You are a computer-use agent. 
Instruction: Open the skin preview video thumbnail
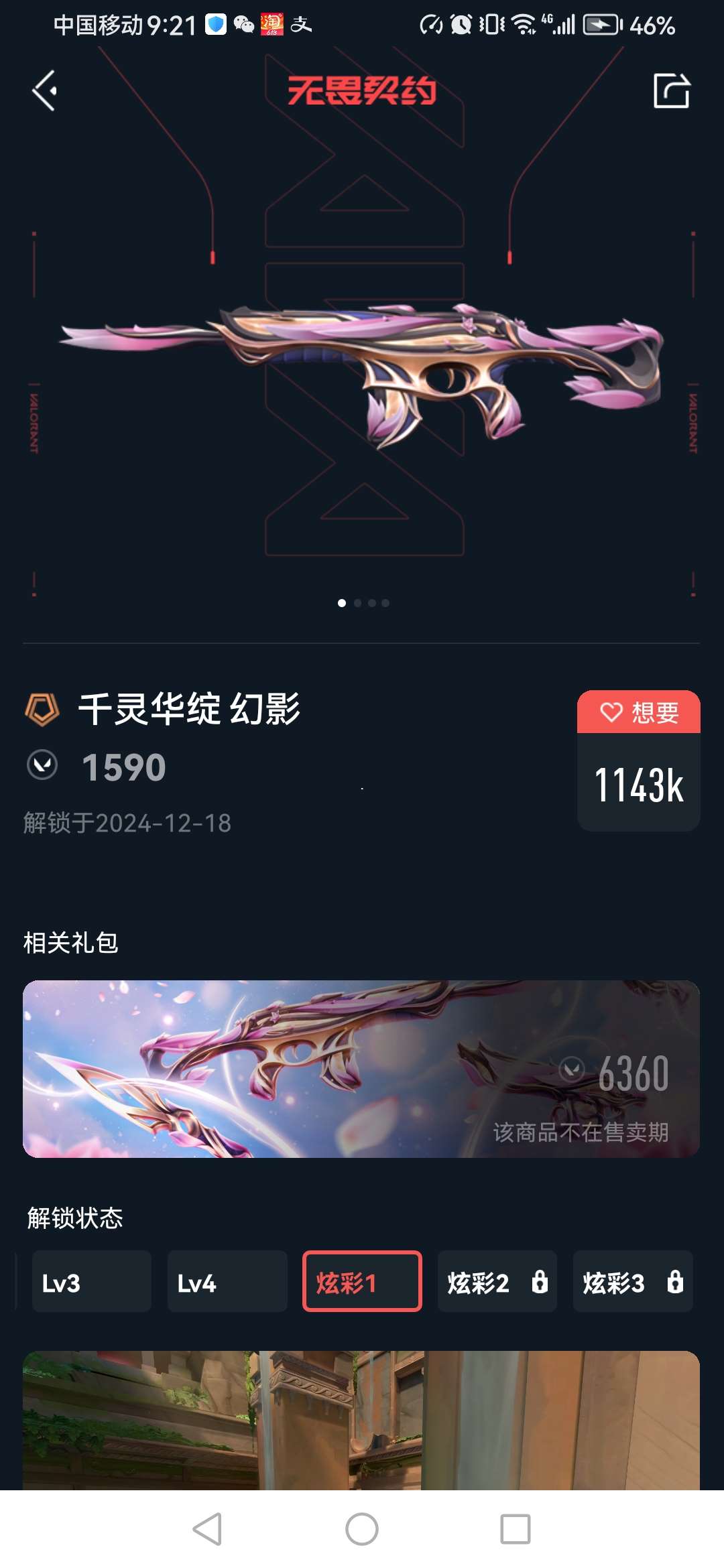(361, 1419)
